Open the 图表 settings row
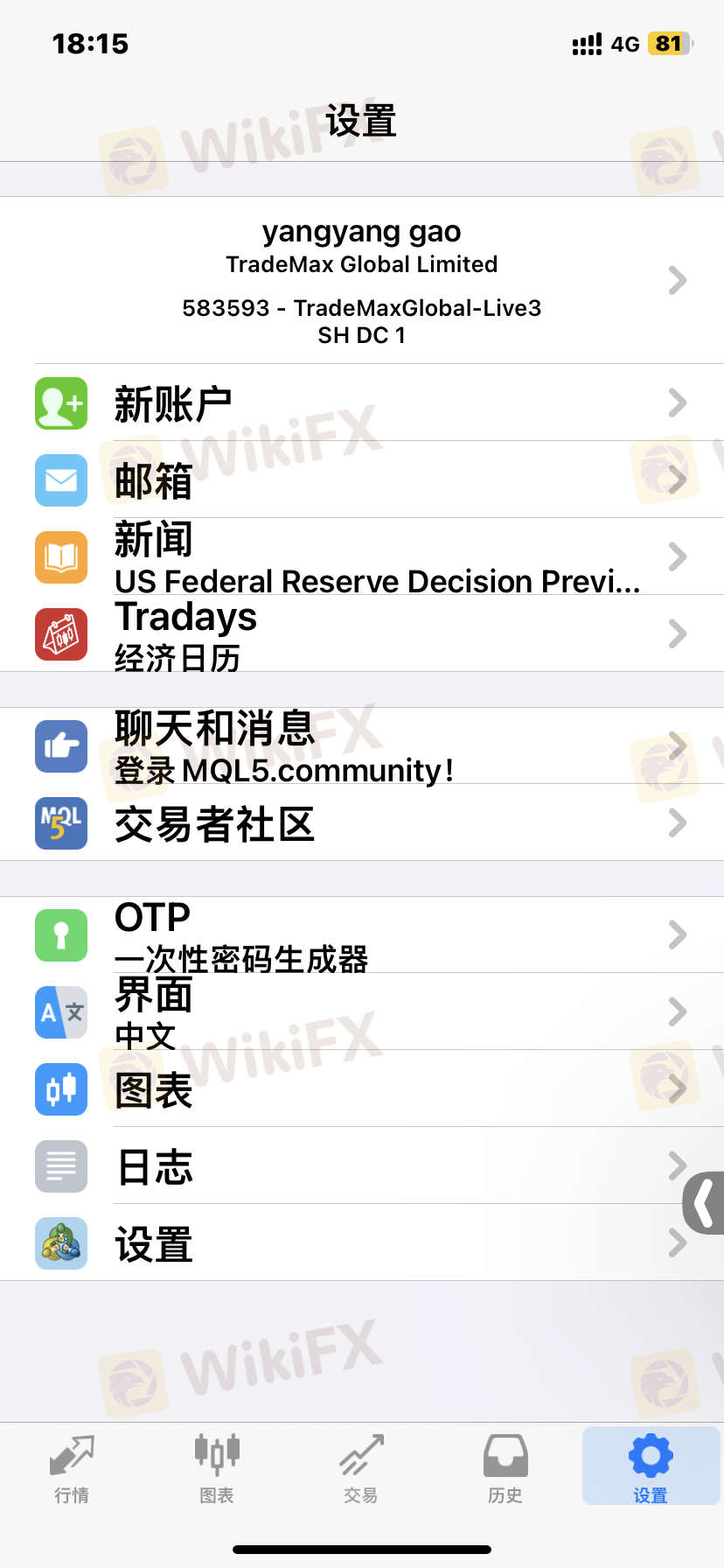The image size is (724, 1568). coord(362,1089)
